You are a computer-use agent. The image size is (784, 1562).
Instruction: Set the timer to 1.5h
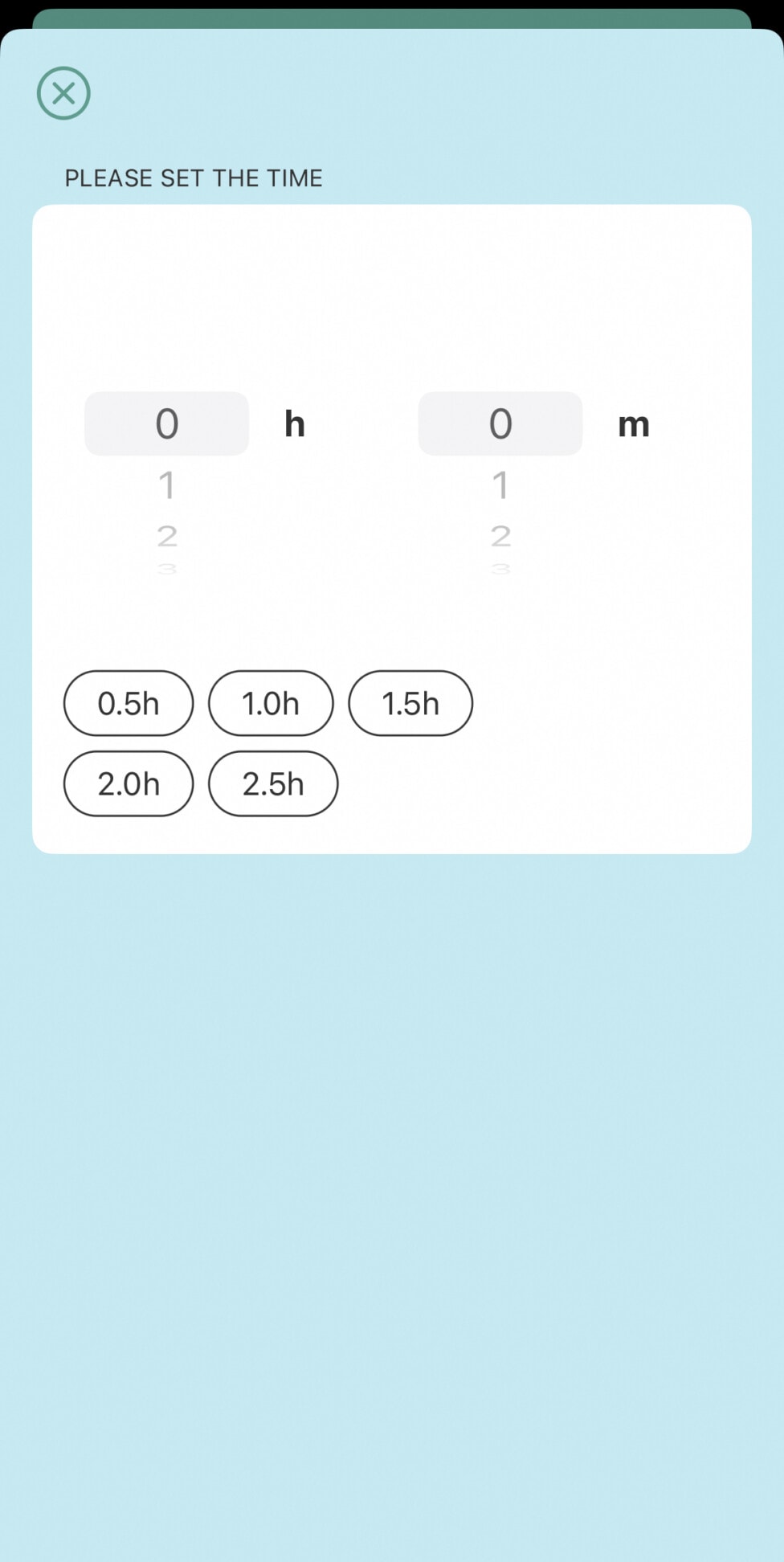[x=410, y=703]
